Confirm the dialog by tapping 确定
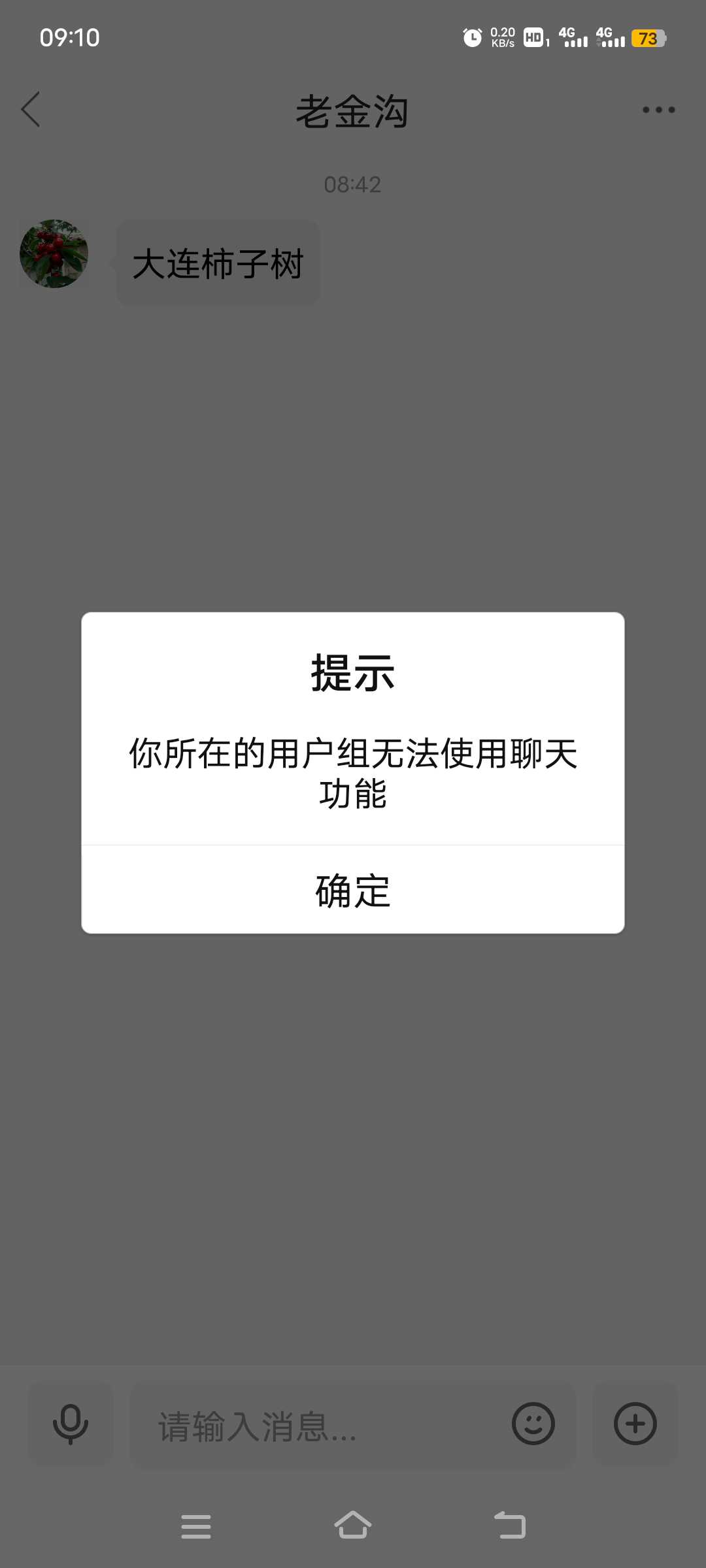 [353, 890]
